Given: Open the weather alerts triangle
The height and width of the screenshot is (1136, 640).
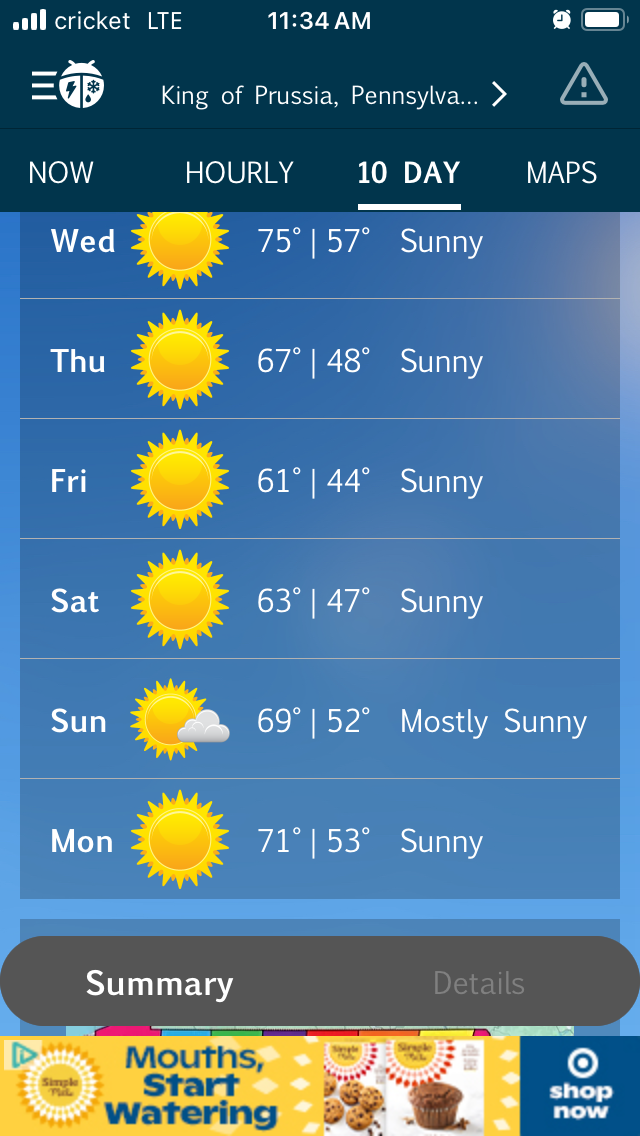Looking at the screenshot, I should click(583, 86).
